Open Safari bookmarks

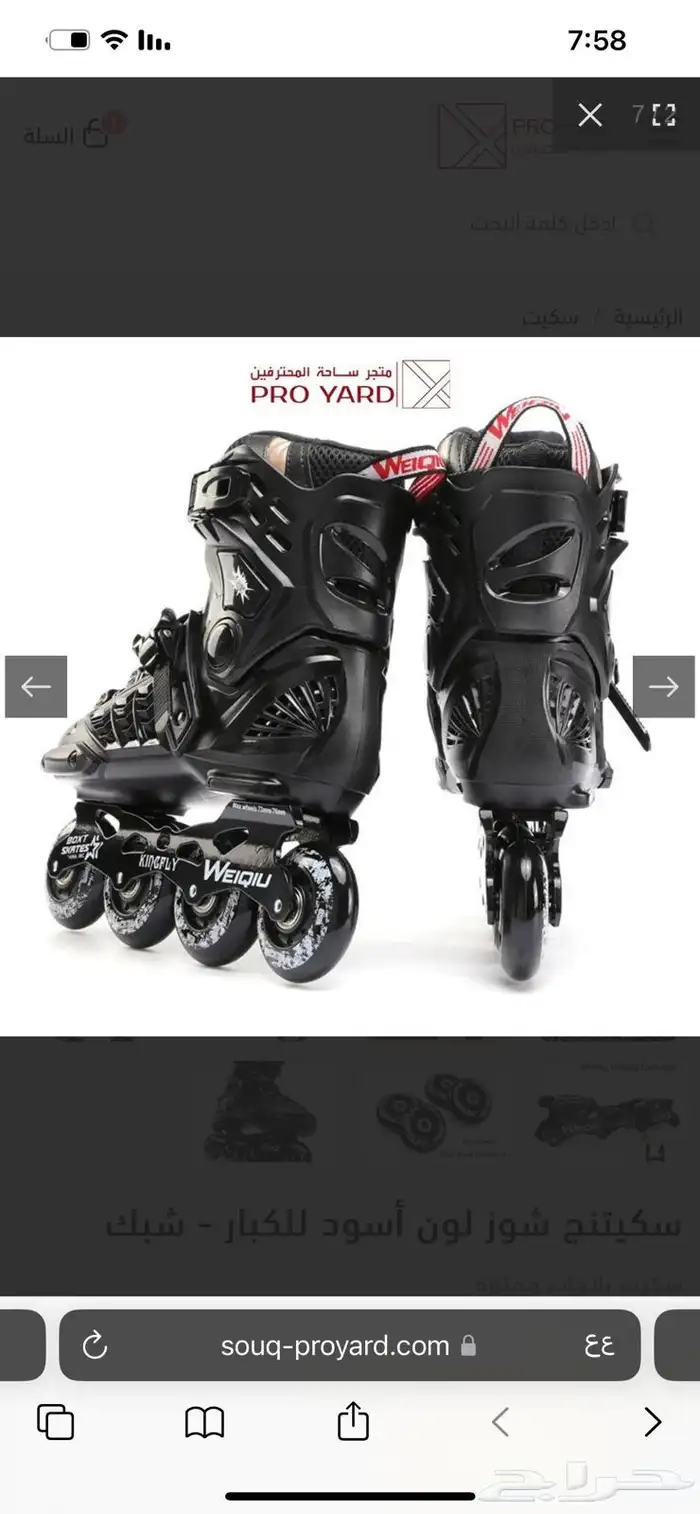204,1421
